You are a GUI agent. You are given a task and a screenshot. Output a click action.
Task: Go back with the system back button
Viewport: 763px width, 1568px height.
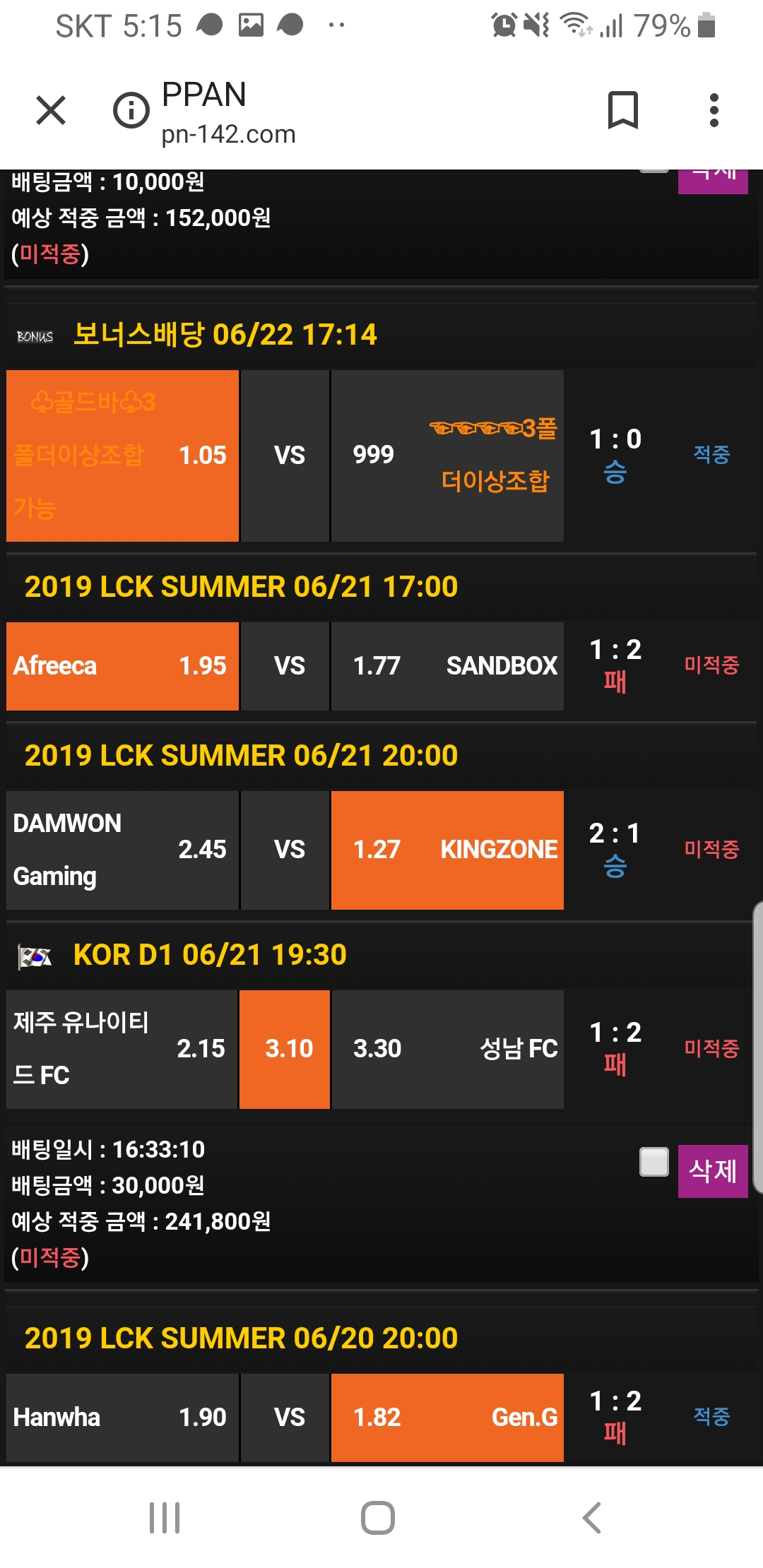pyautogui.click(x=592, y=1517)
